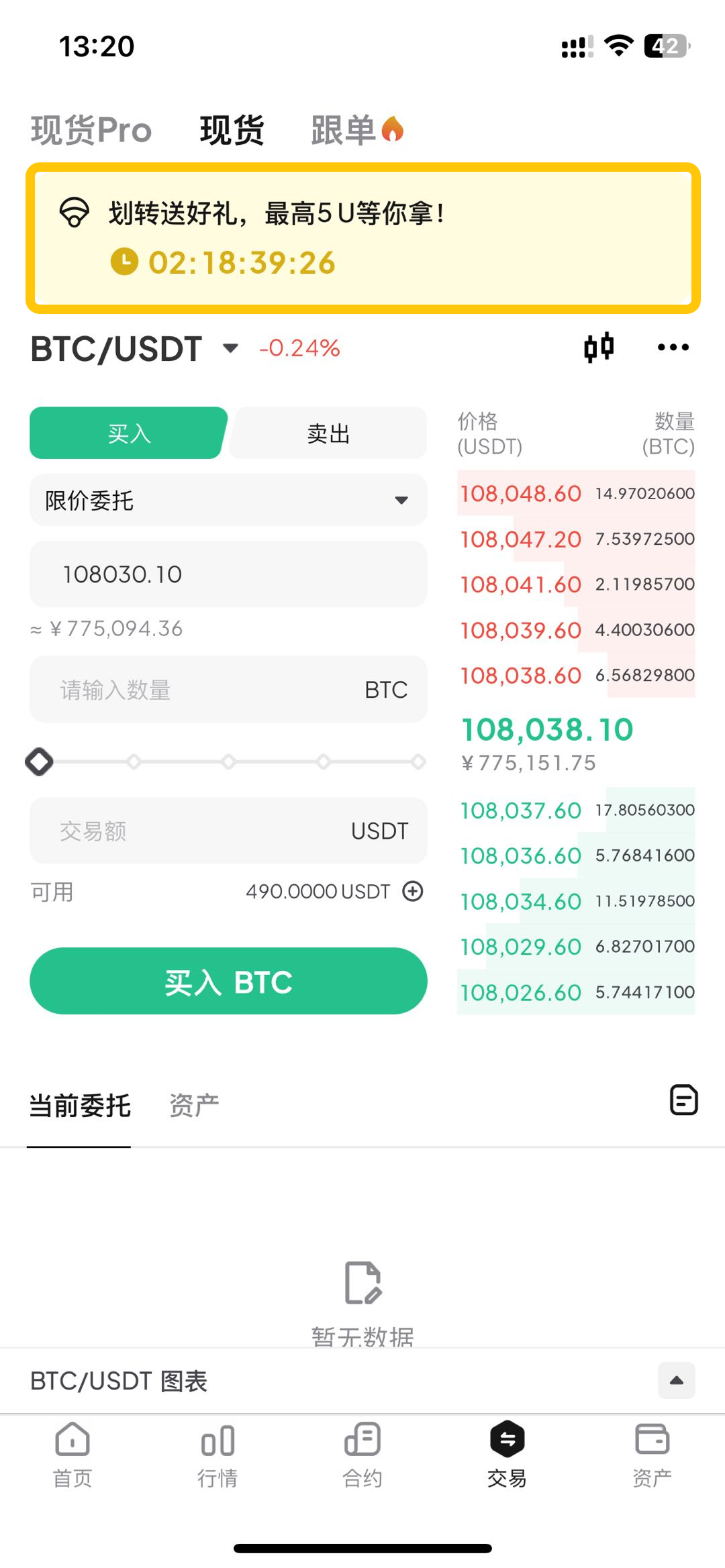Open the order history icon
Screen dimensions: 725x1568
683,1100
